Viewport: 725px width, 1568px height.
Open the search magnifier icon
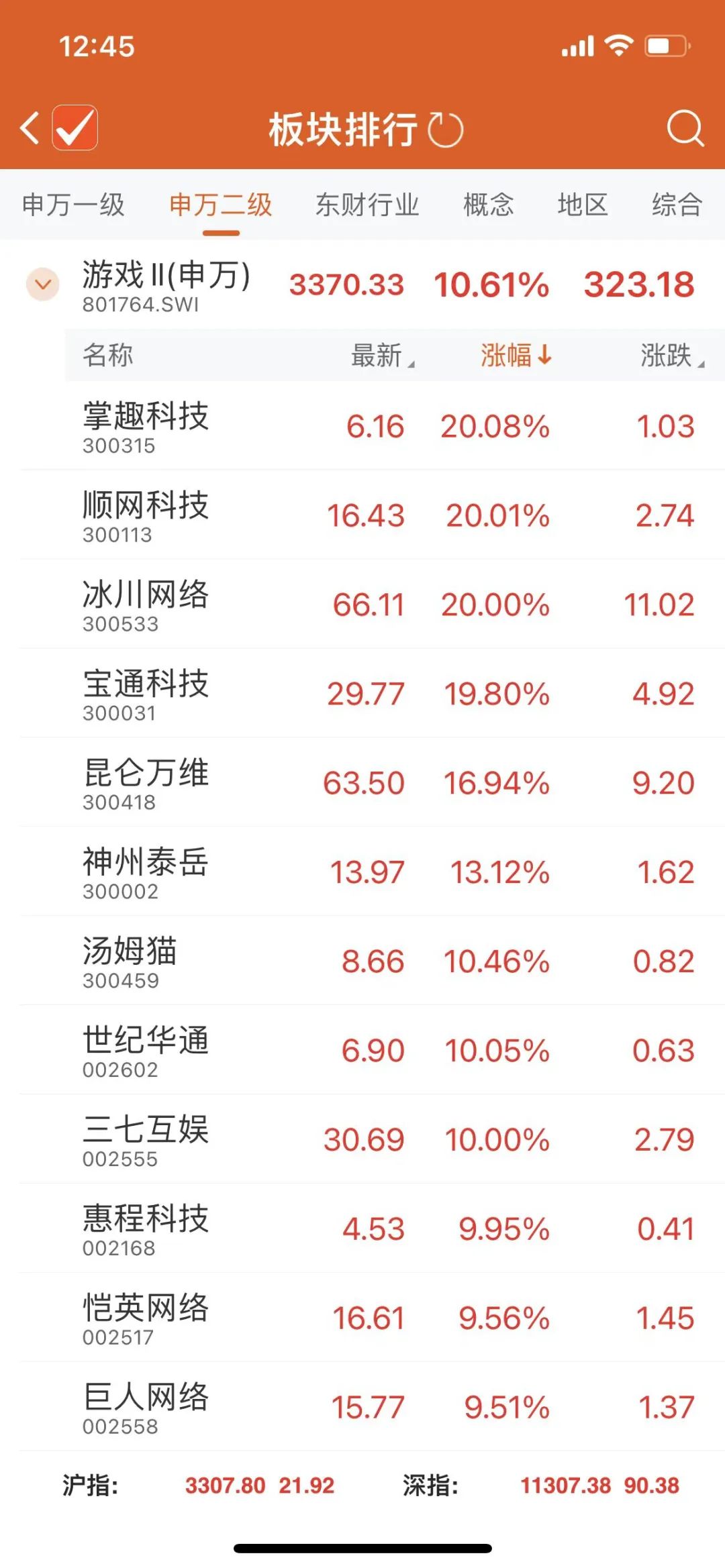click(684, 127)
